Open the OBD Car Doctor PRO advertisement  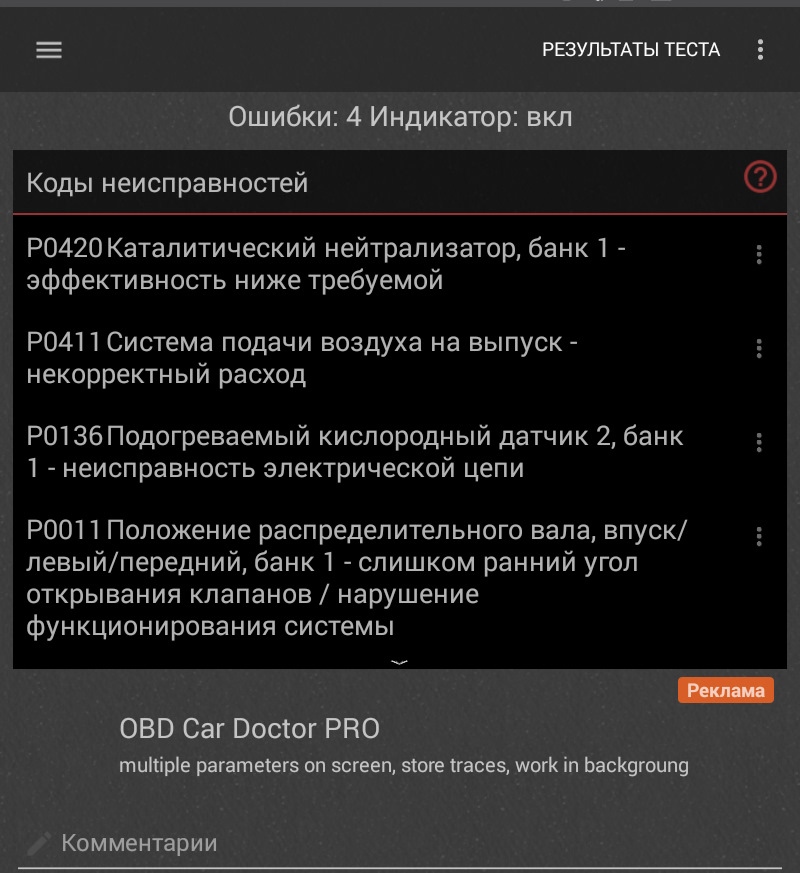400,745
